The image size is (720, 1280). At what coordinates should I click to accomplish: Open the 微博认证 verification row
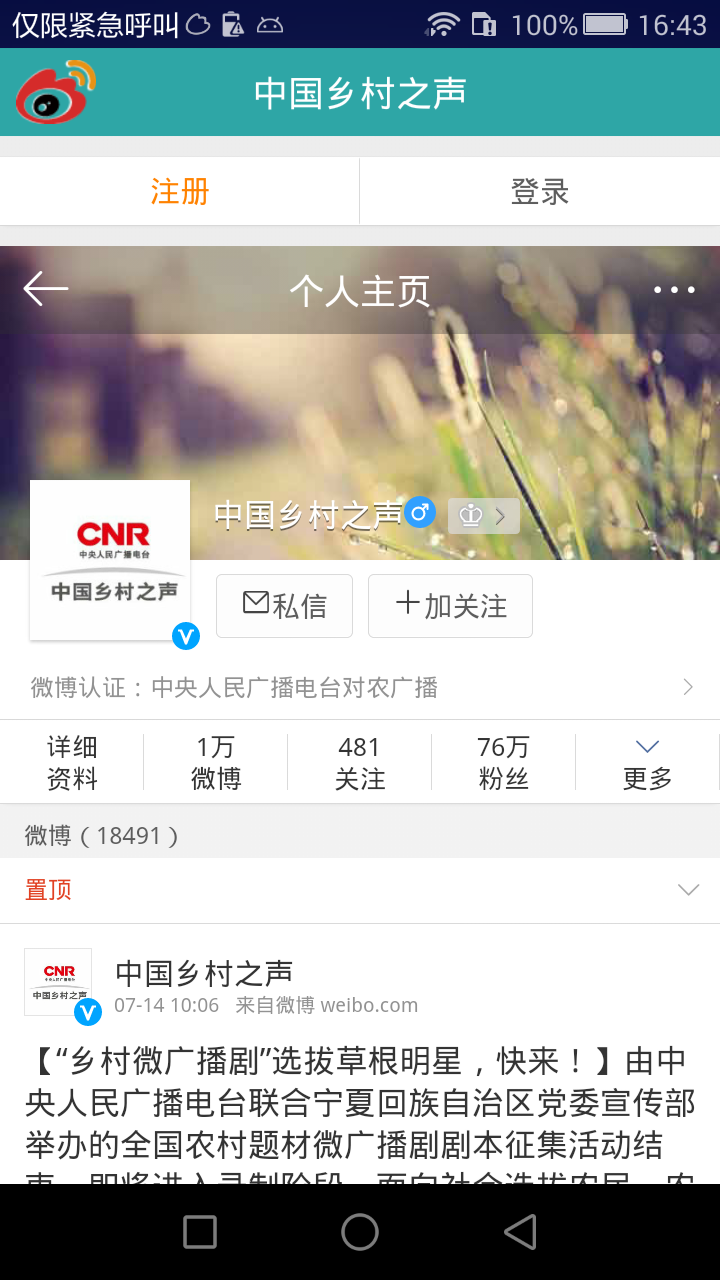pos(360,687)
